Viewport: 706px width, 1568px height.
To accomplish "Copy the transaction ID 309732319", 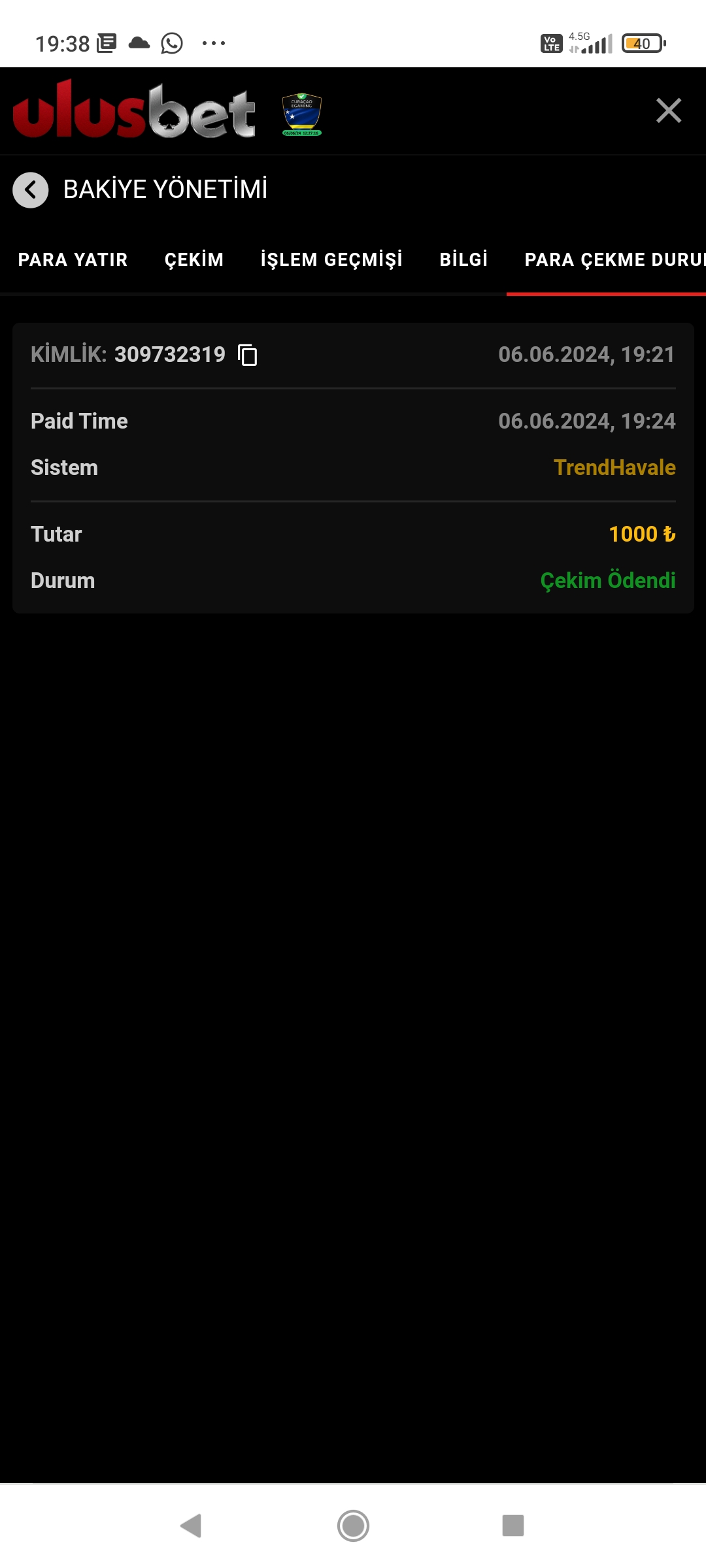I will point(248,355).
